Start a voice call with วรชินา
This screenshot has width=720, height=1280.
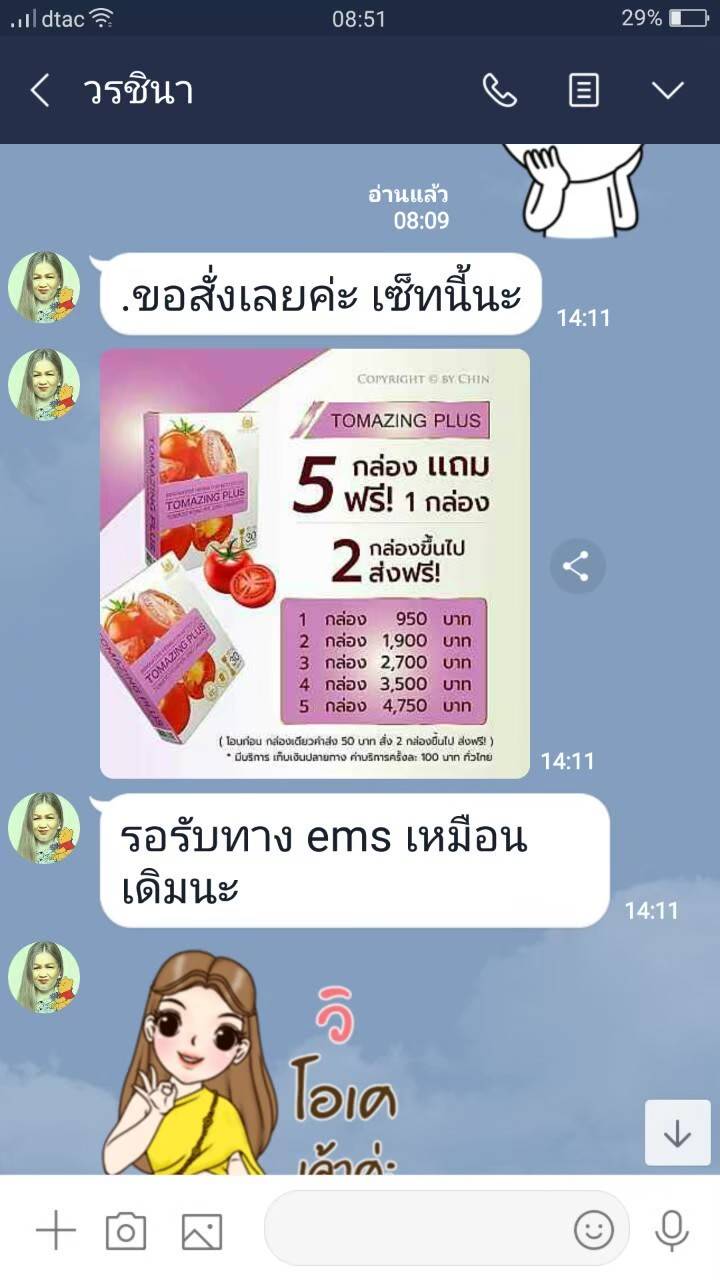tap(499, 91)
